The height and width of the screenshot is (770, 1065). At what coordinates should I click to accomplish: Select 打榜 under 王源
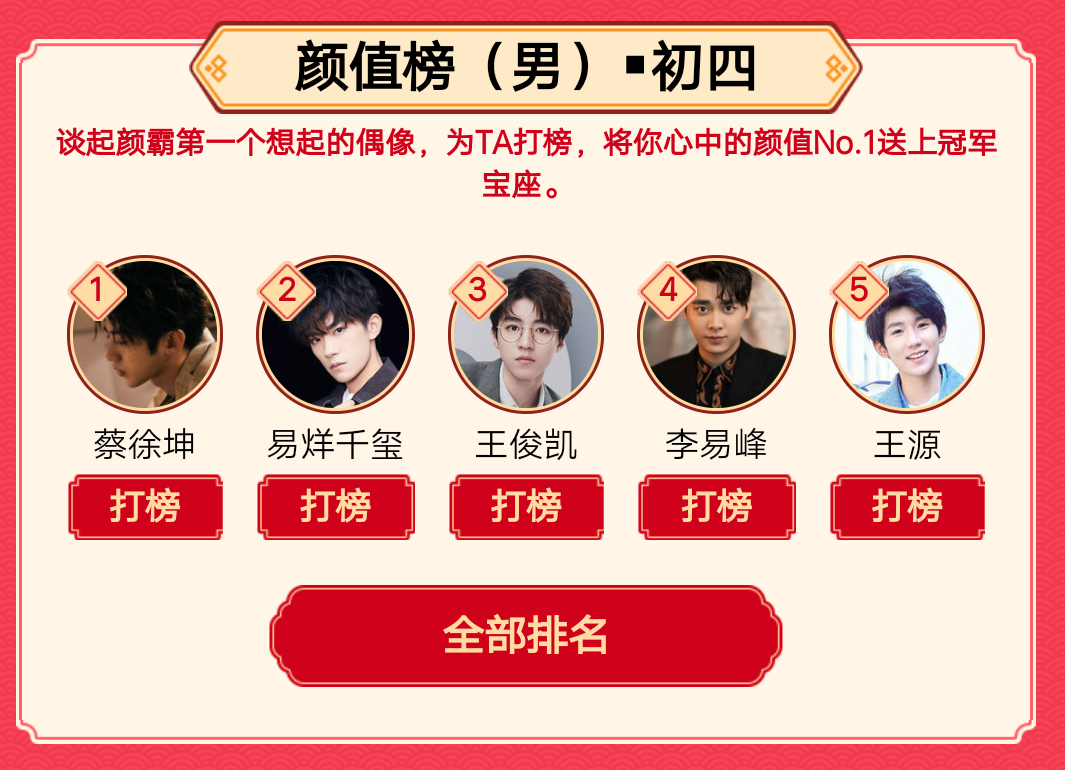(x=907, y=507)
